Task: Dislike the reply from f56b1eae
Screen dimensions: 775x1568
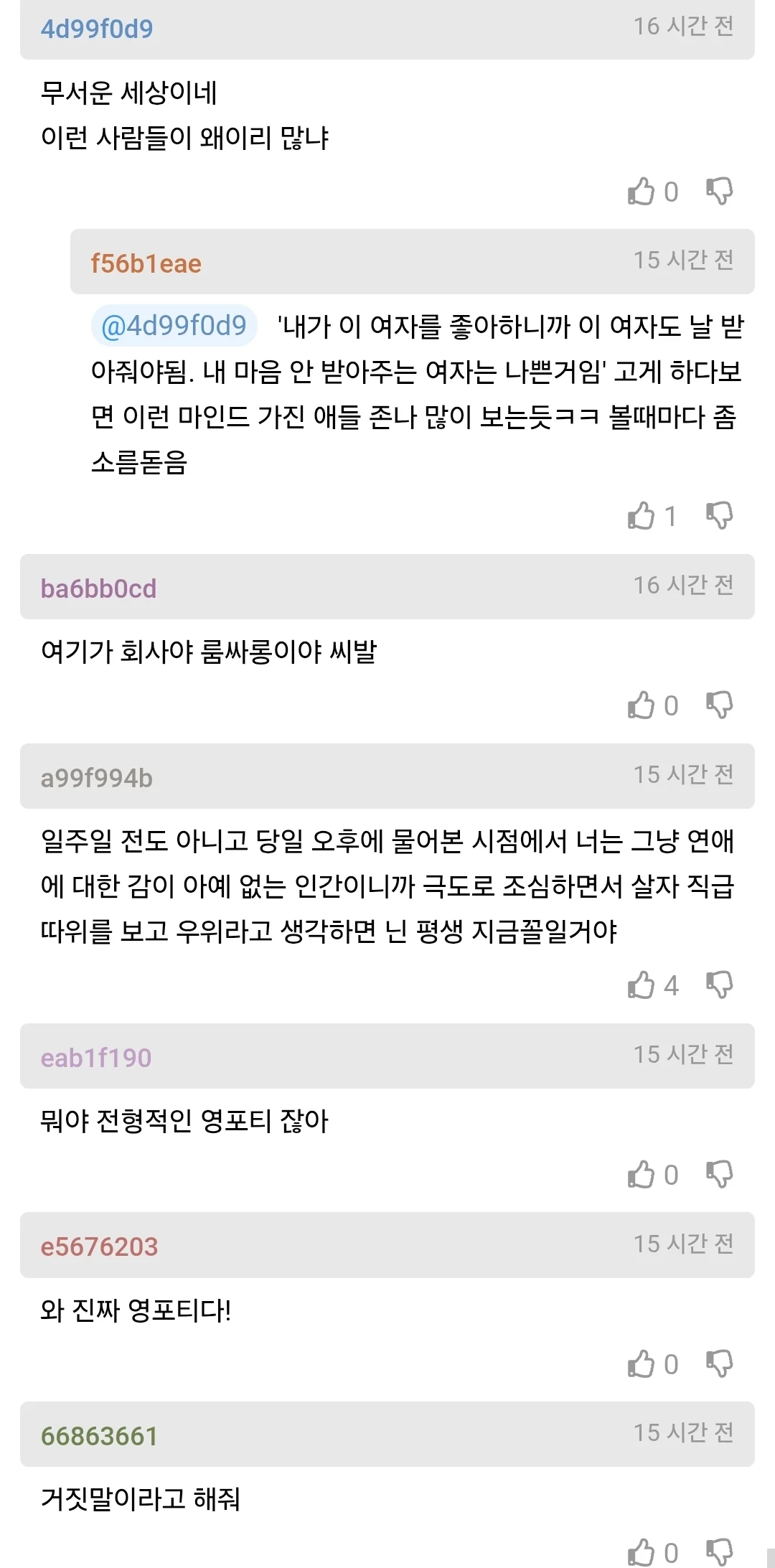Action: point(719,516)
